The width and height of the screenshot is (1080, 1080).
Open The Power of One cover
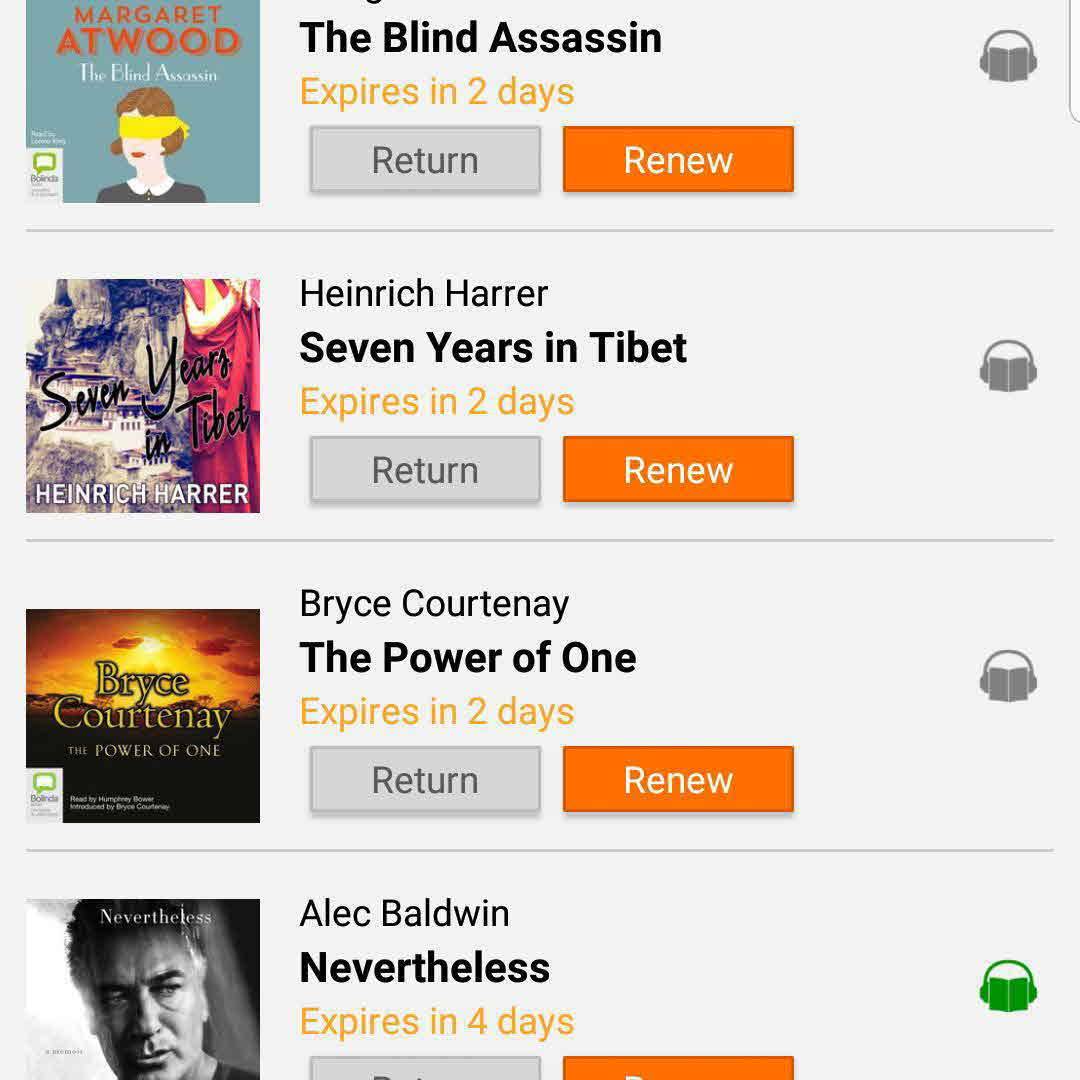[143, 716]
